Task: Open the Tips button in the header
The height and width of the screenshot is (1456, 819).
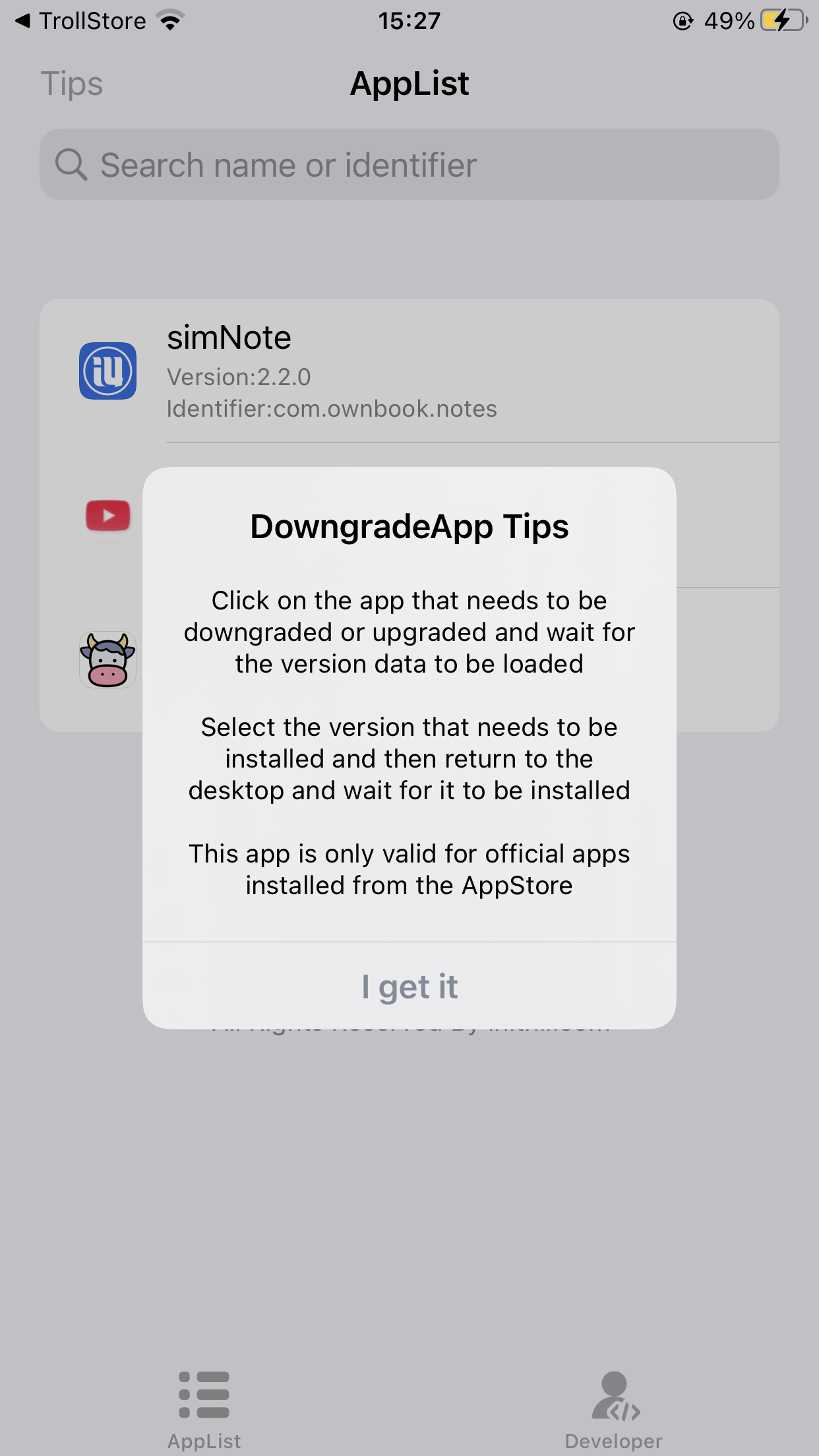Action: pyautogui.click(x=72, y=84)
